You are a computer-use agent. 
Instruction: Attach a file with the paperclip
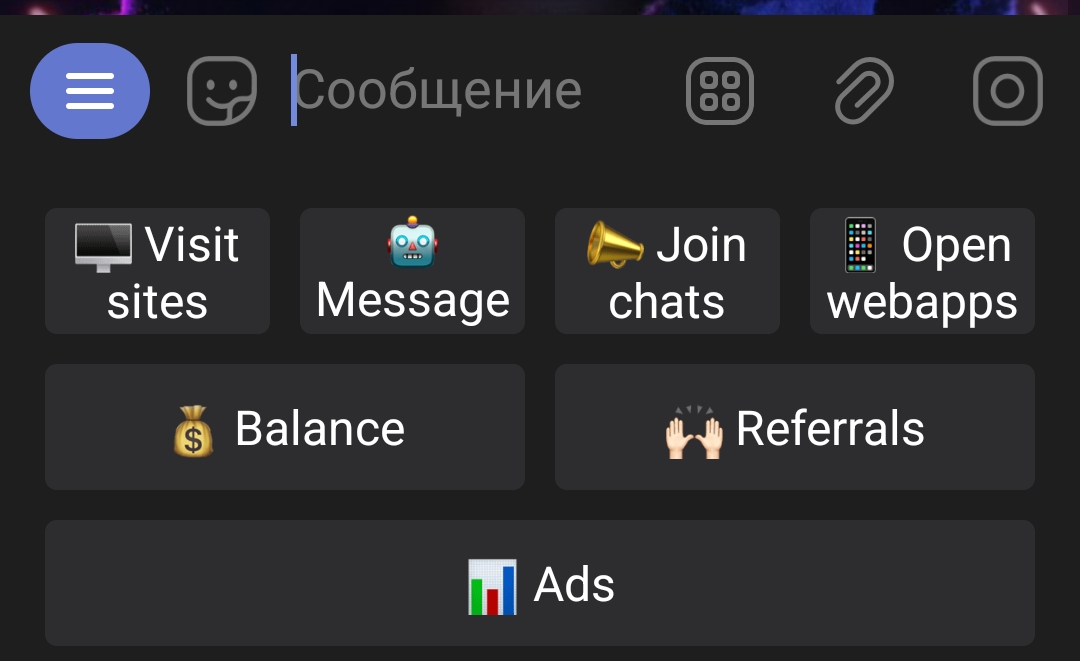pos(863,91)
